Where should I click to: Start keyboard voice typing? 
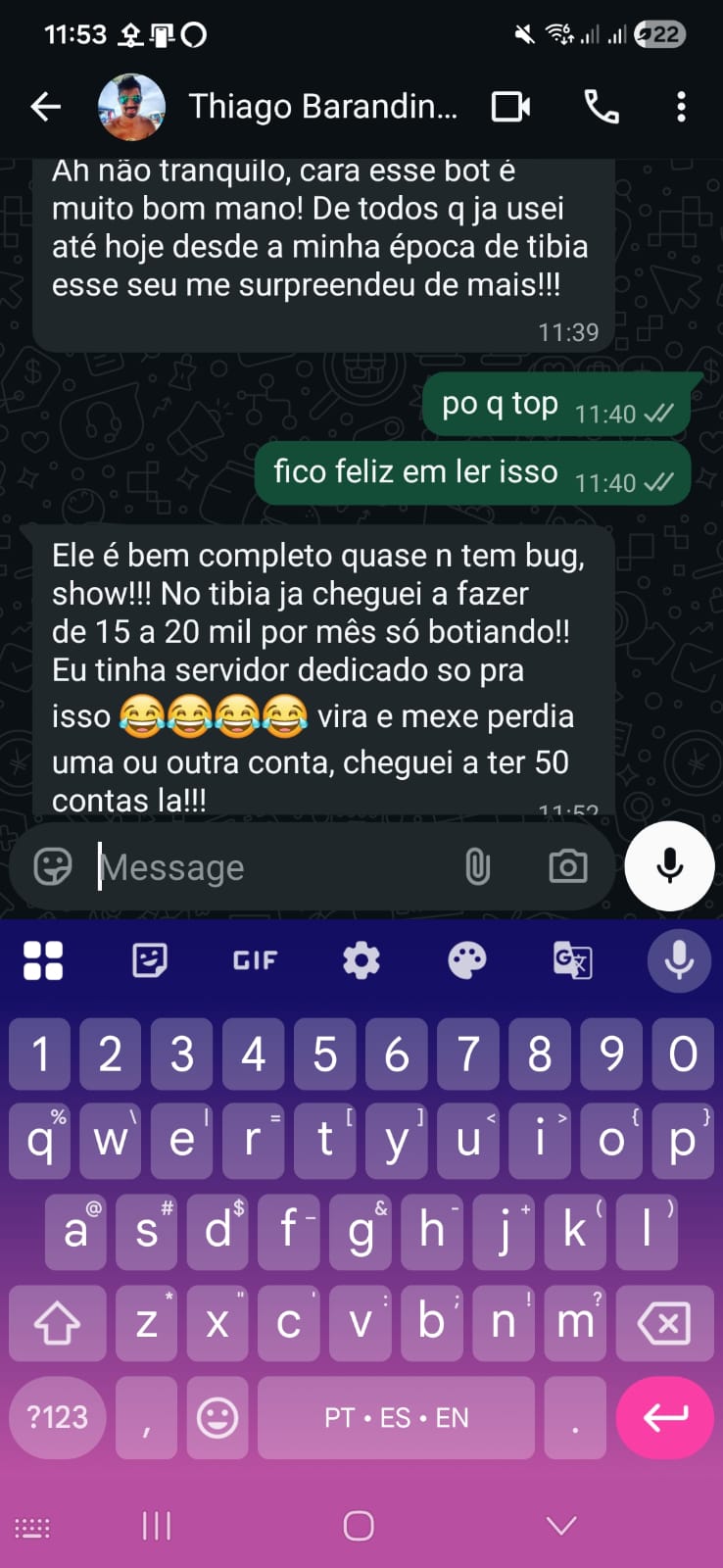tap(679, 960)
